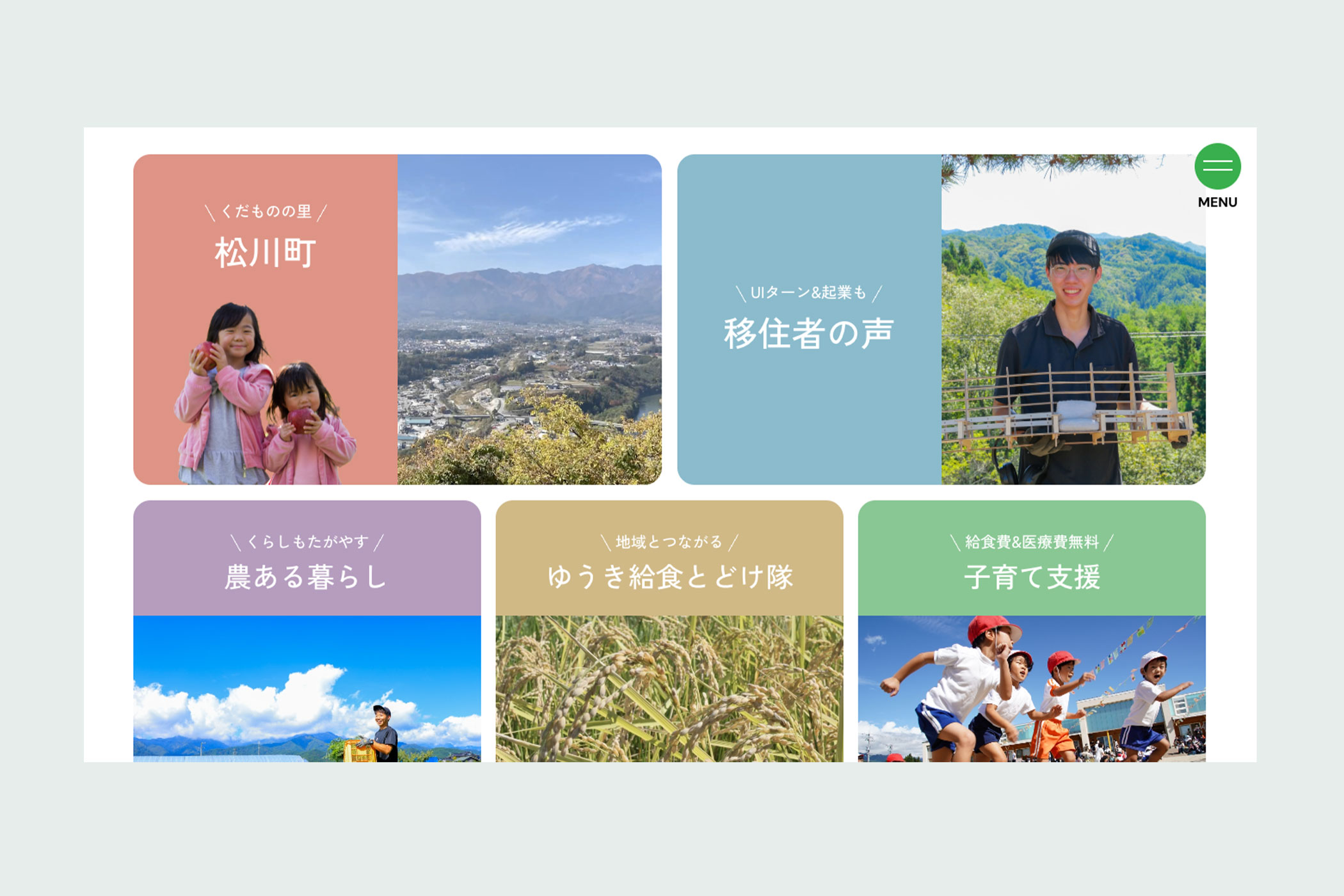The image size is (1344, 896).
Task: Open the 移住者の声 card
Action: click(941, 319)
